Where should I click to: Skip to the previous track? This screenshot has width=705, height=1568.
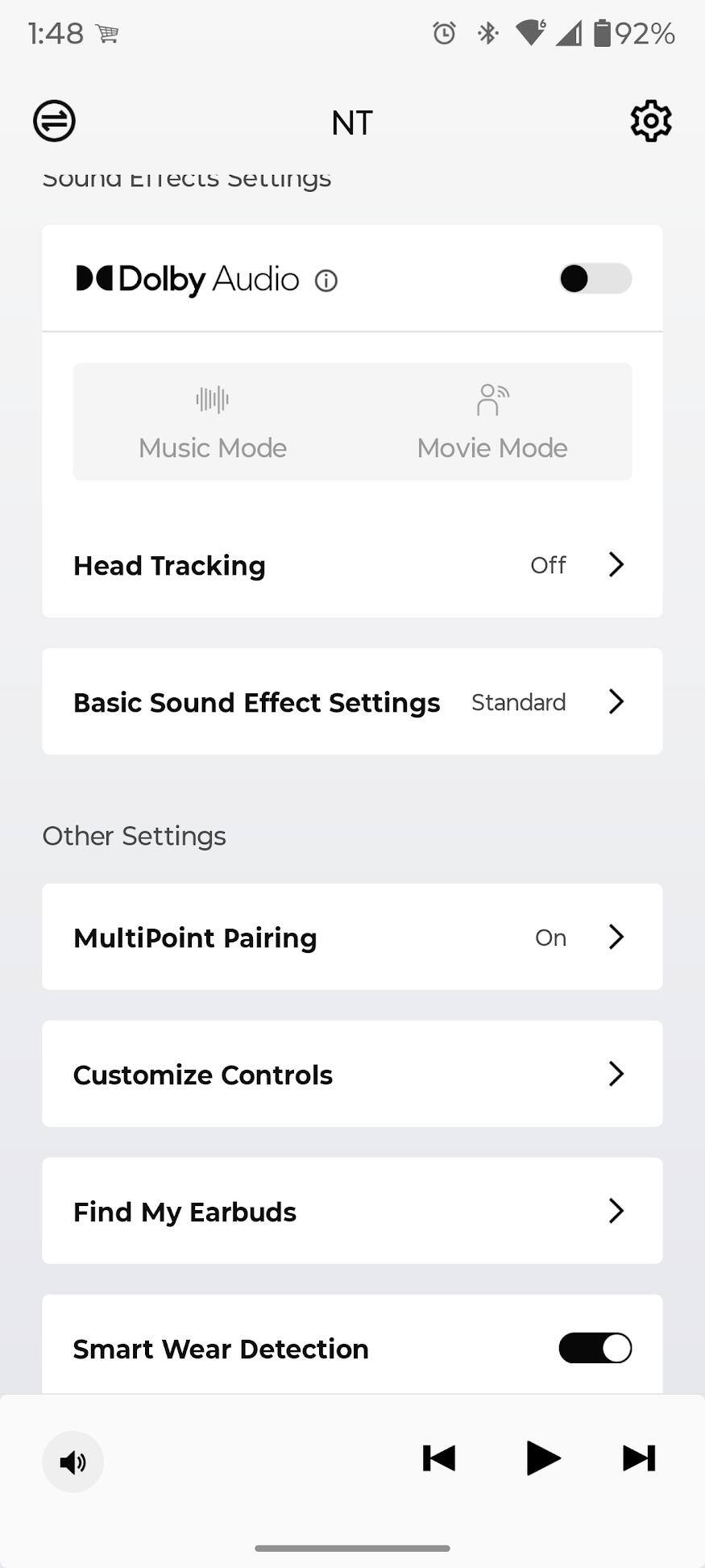coord(439,1458)
